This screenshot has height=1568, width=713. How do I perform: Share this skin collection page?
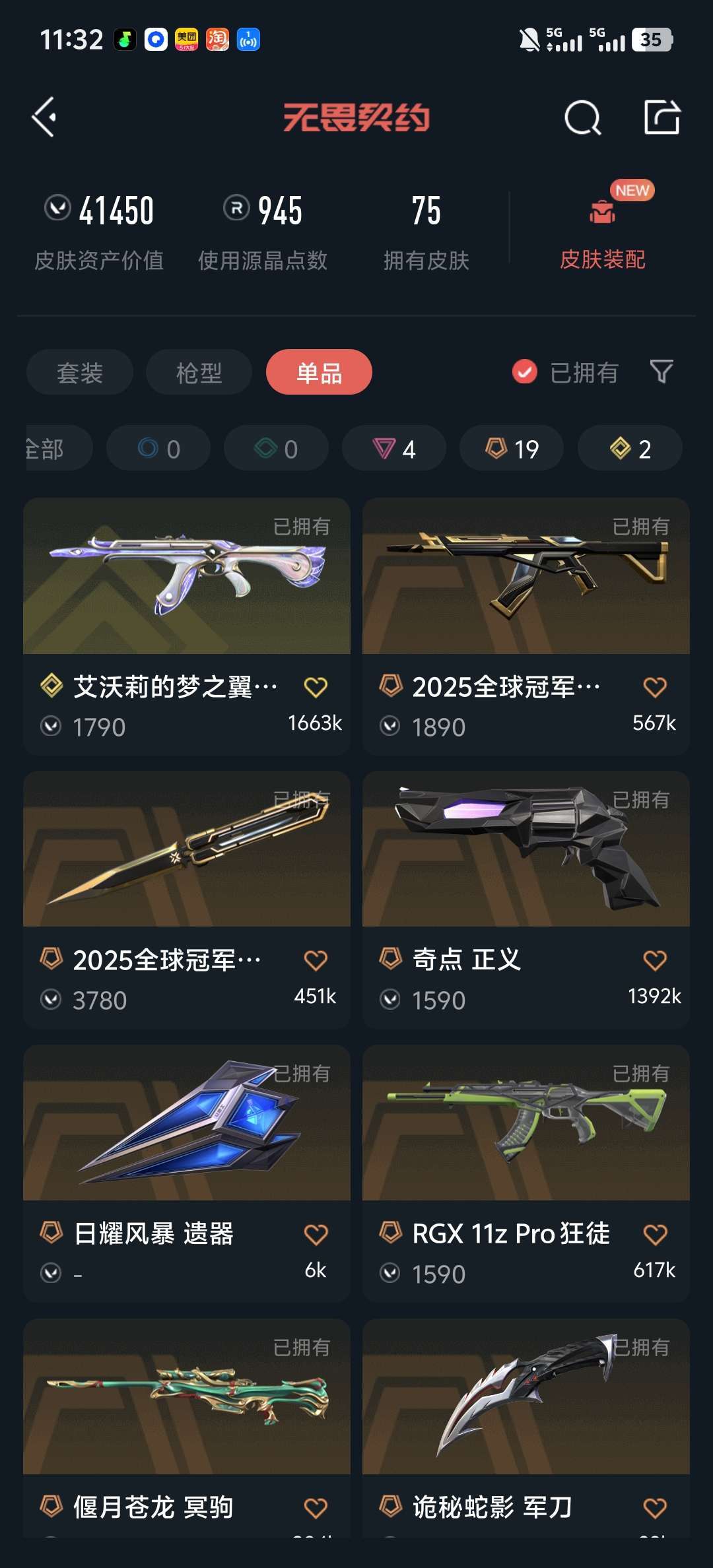pos(662,118)
